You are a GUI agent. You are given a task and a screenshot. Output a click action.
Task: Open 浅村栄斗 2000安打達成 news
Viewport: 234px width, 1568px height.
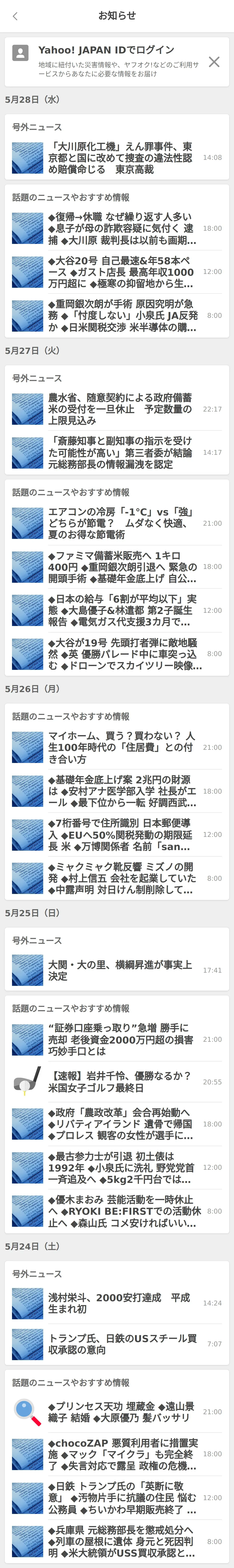[x=117, y=1303]
